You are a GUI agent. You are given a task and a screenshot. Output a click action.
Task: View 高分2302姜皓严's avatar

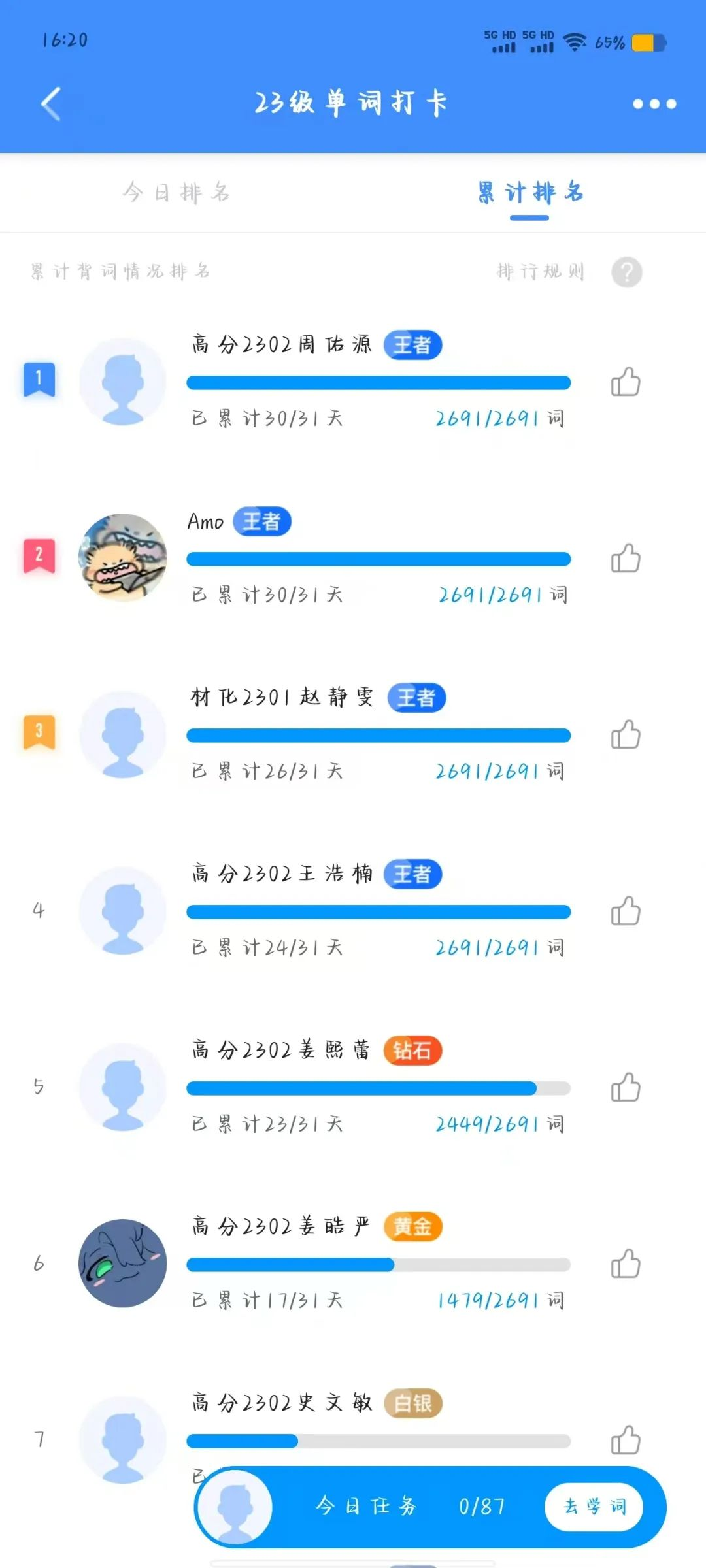(123, 1263)
